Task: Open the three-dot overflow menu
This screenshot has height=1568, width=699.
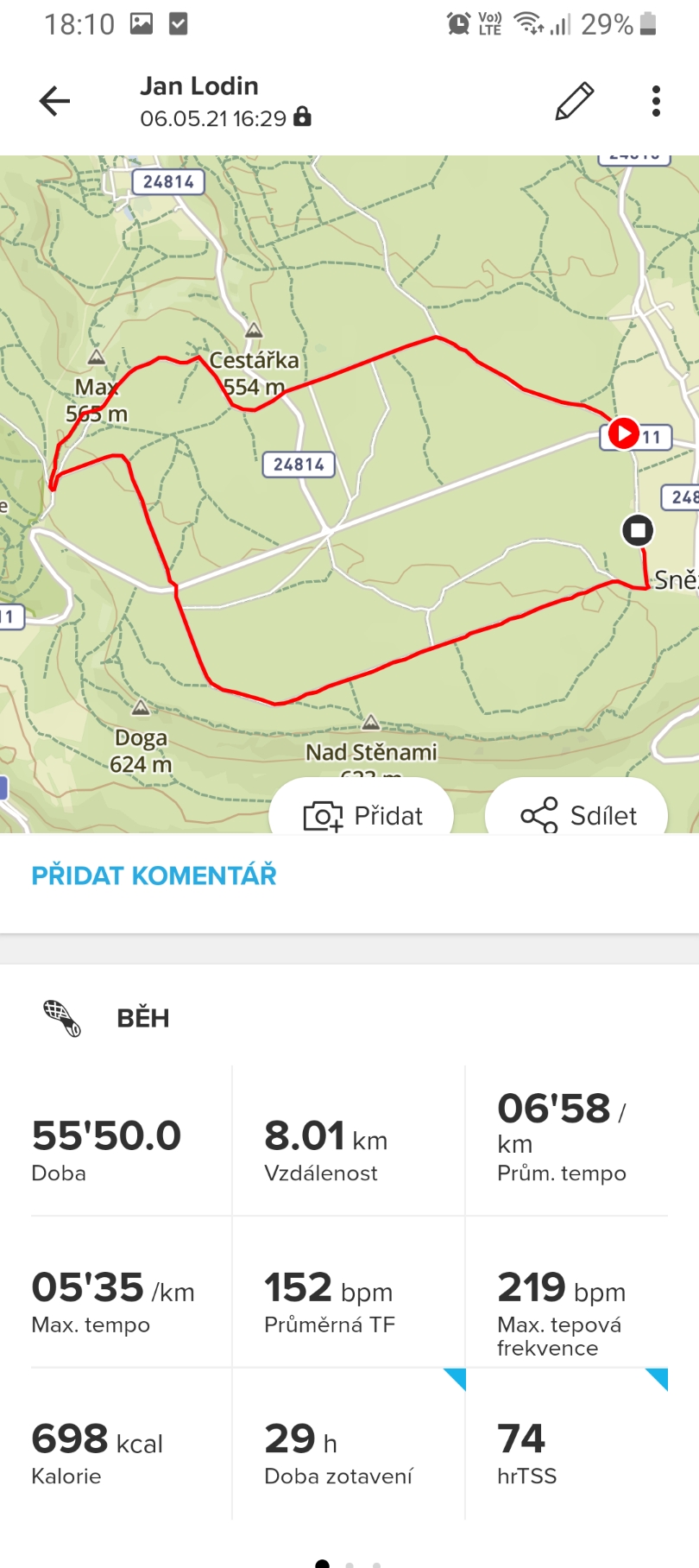Action: (x=657, y=101)
